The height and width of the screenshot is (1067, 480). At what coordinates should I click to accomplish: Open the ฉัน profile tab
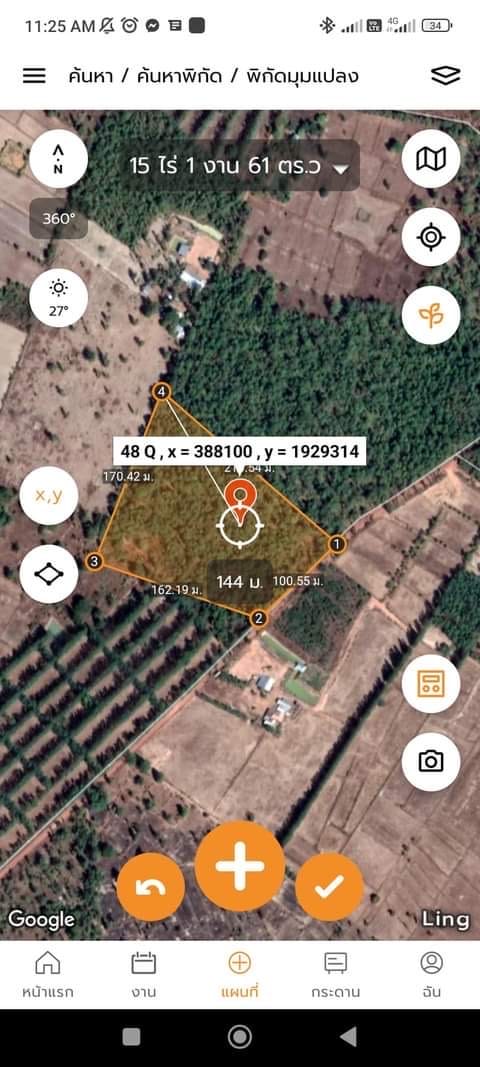(x=432, y=974)
